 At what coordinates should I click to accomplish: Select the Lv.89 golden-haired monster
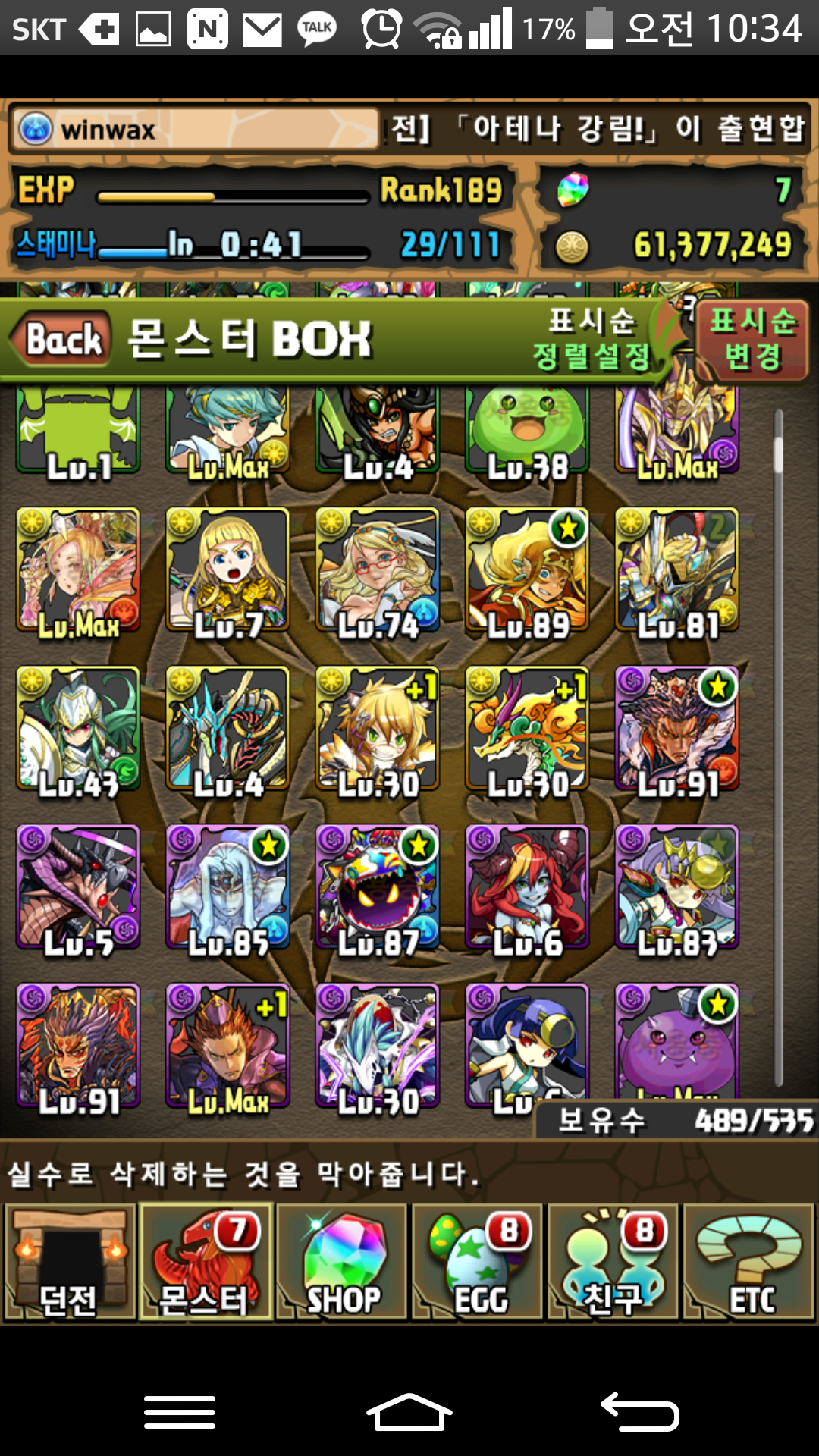[527, 570]
